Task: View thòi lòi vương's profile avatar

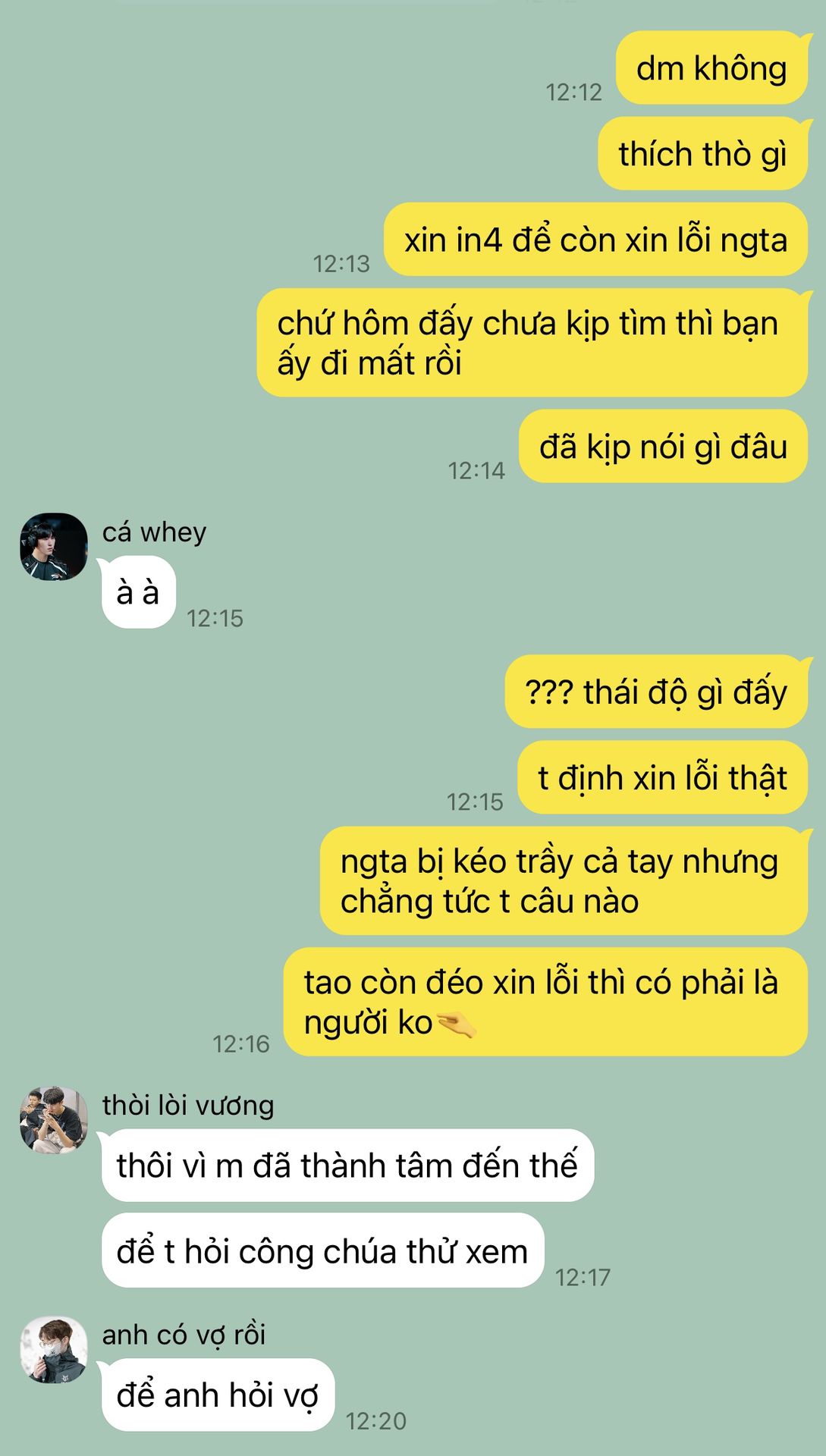Action: (53, 1120)
